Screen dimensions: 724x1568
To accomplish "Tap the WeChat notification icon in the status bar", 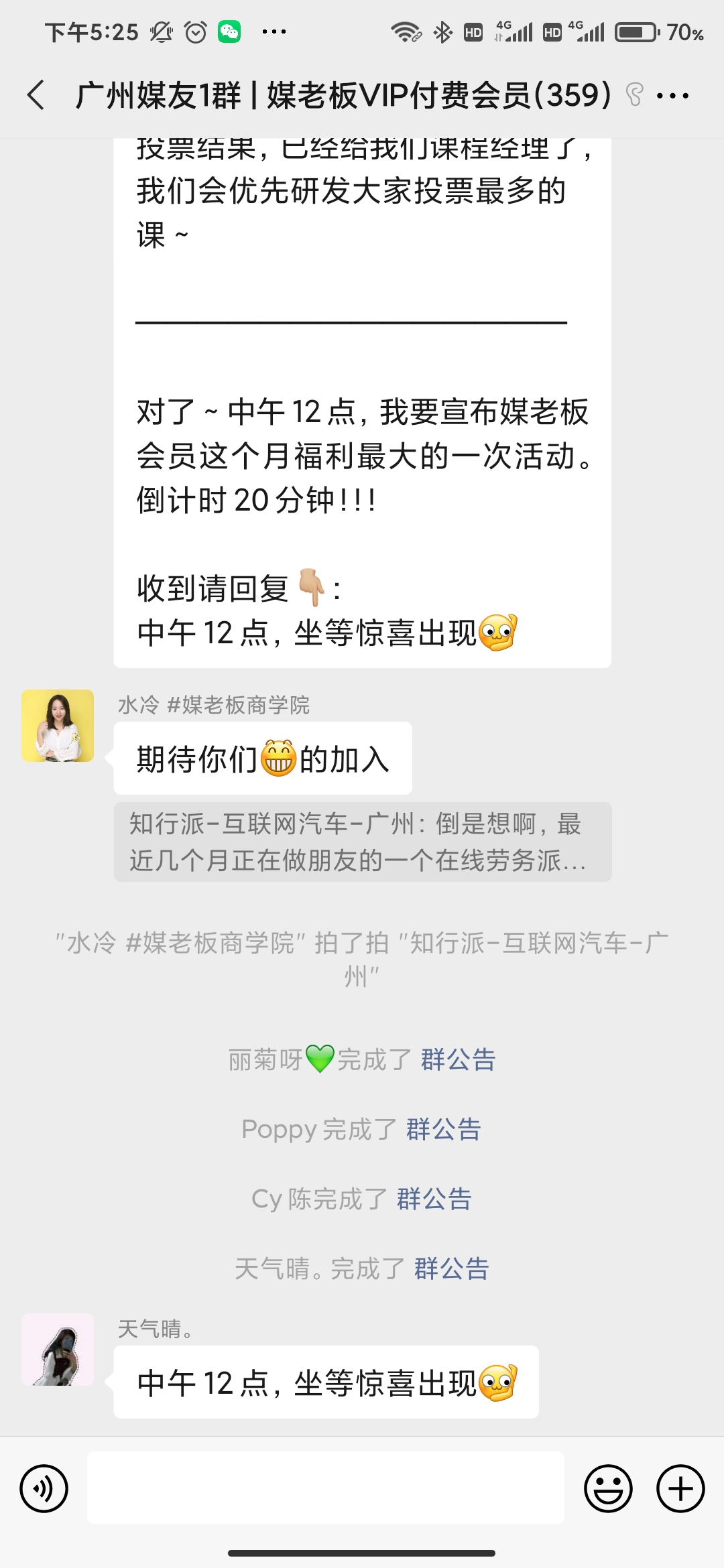I will click(231, 30).
